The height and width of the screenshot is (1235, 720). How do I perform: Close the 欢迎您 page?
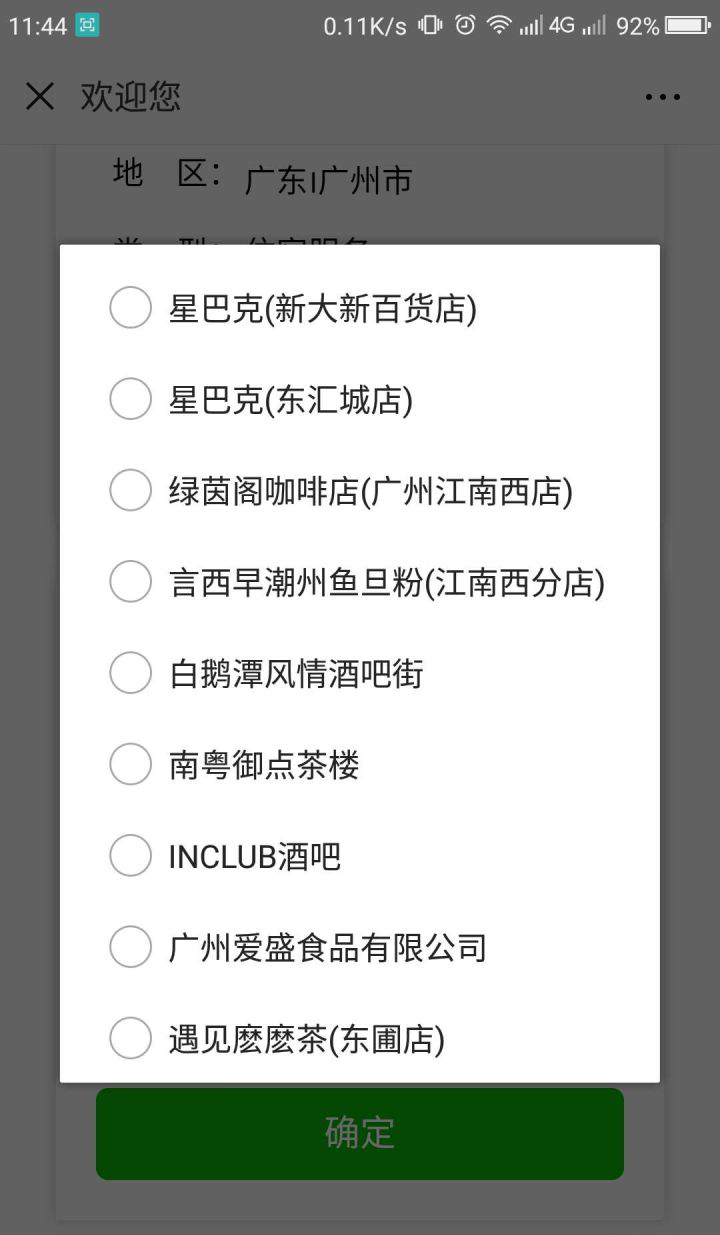point(40,97)
